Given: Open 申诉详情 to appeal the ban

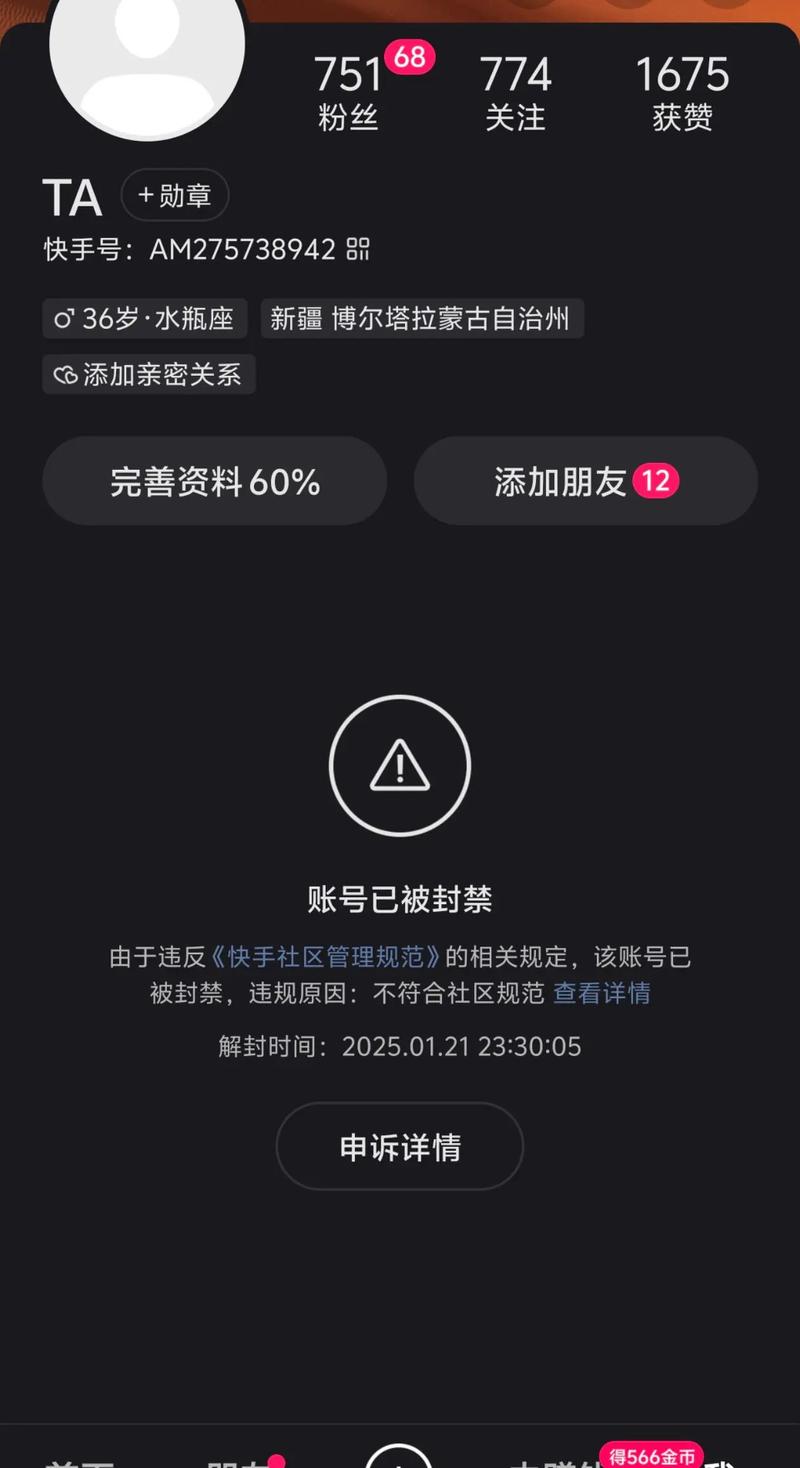Looking at the screenshot, I should [x=399, y=1146].
